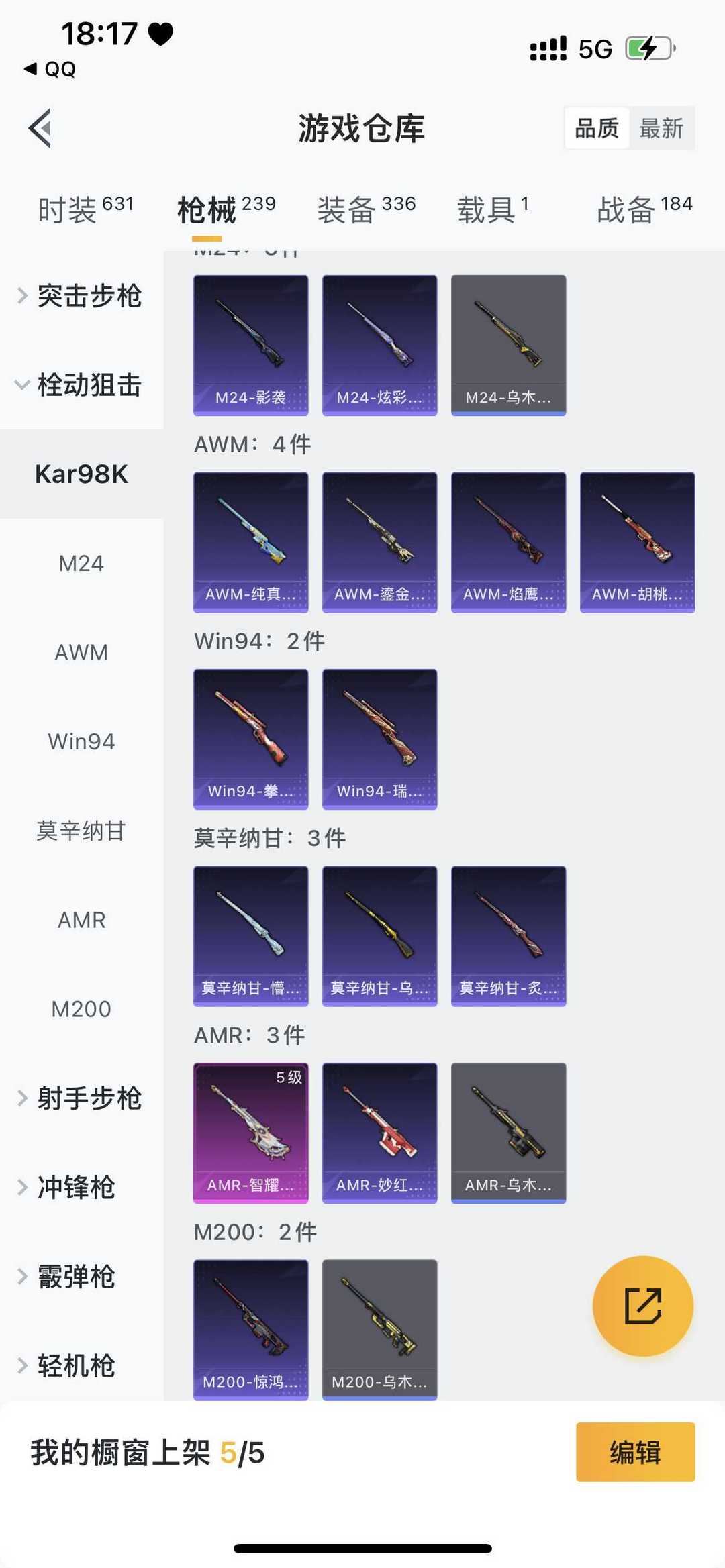
Task: Expand the 突击步枪 category
Action: click(x=81, y=296)
